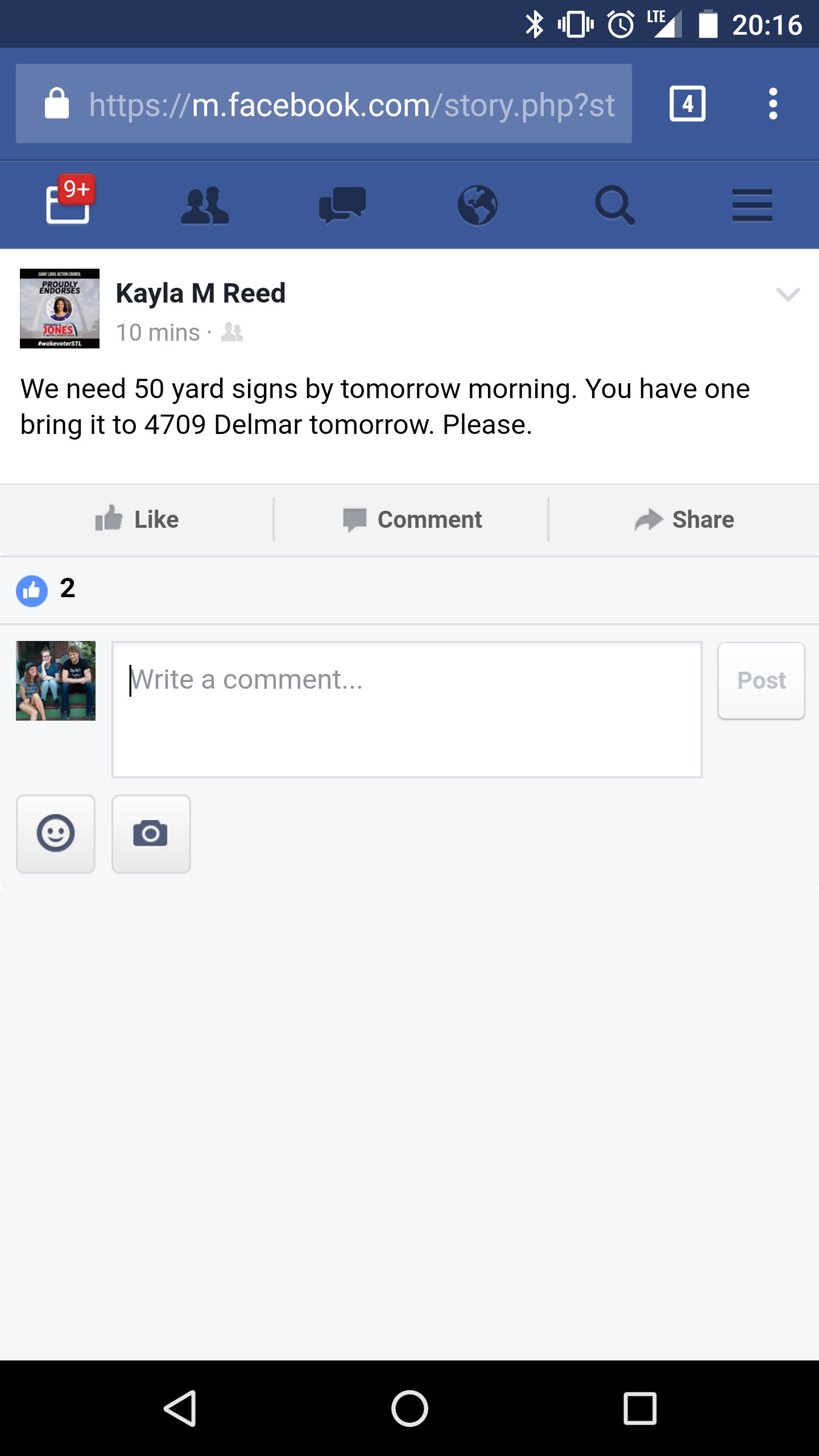Open the Facebook news feed with 9+ badge
Viewport: 819px width, 1456px height.
click(x=68, y=204)
